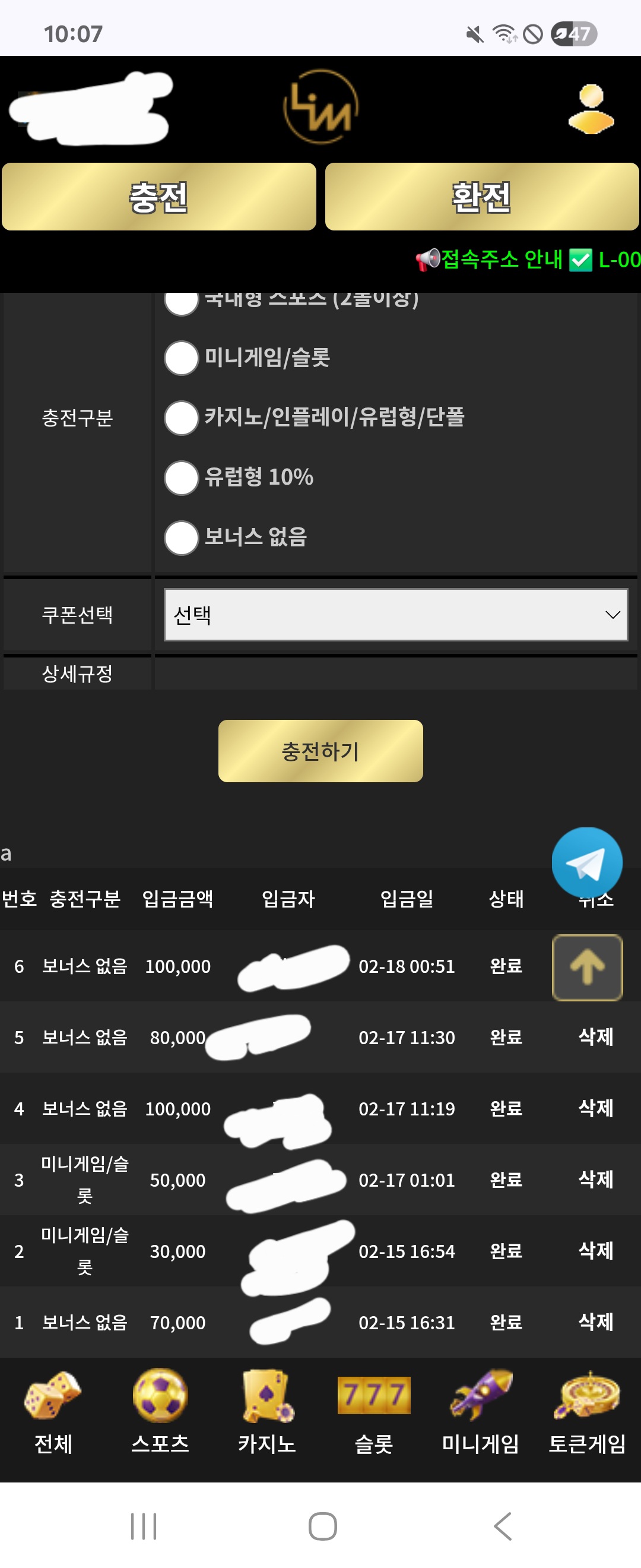Select the 유럽형 10% option
The height and width of the screenshot is (1568, 641).
click(x=181, y=477)
